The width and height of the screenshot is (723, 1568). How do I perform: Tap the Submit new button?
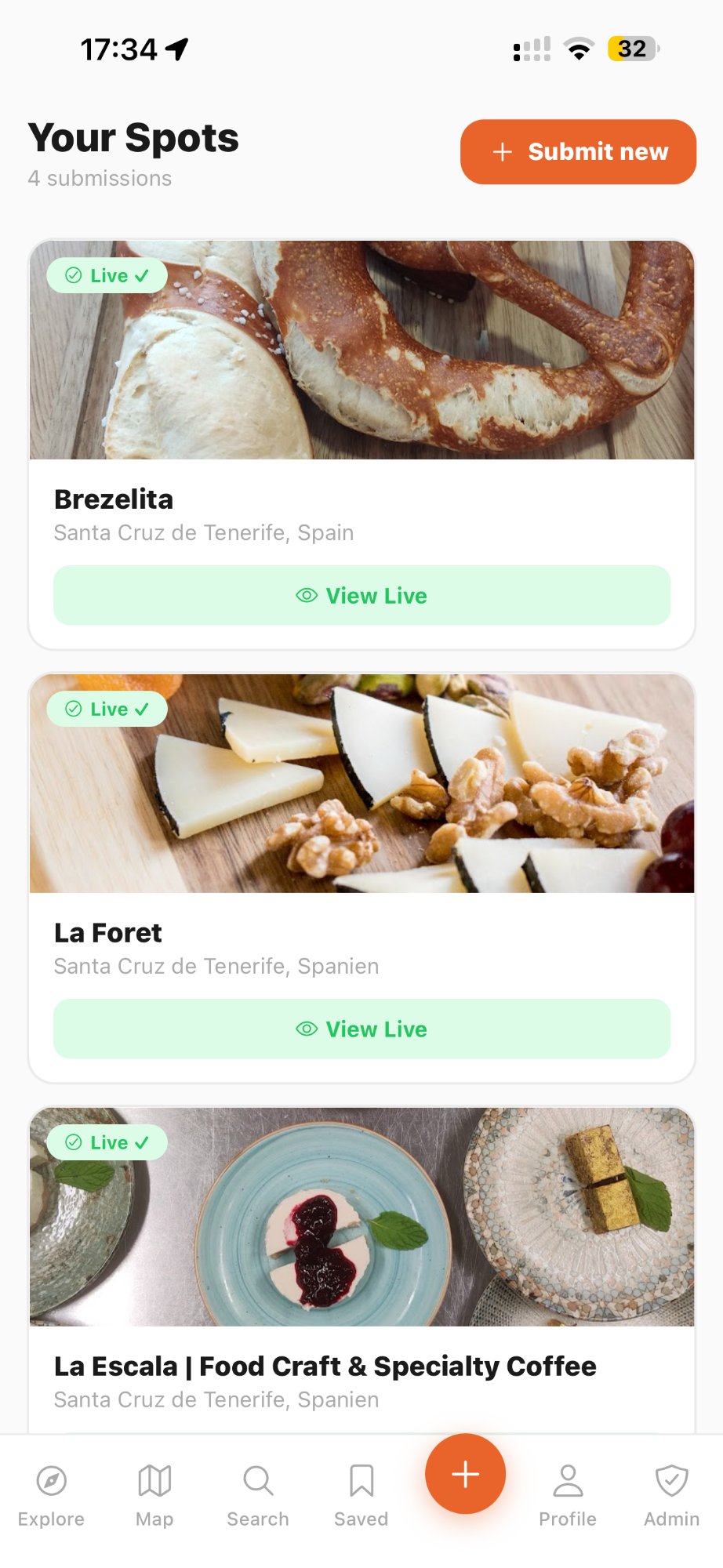(578, 152)
